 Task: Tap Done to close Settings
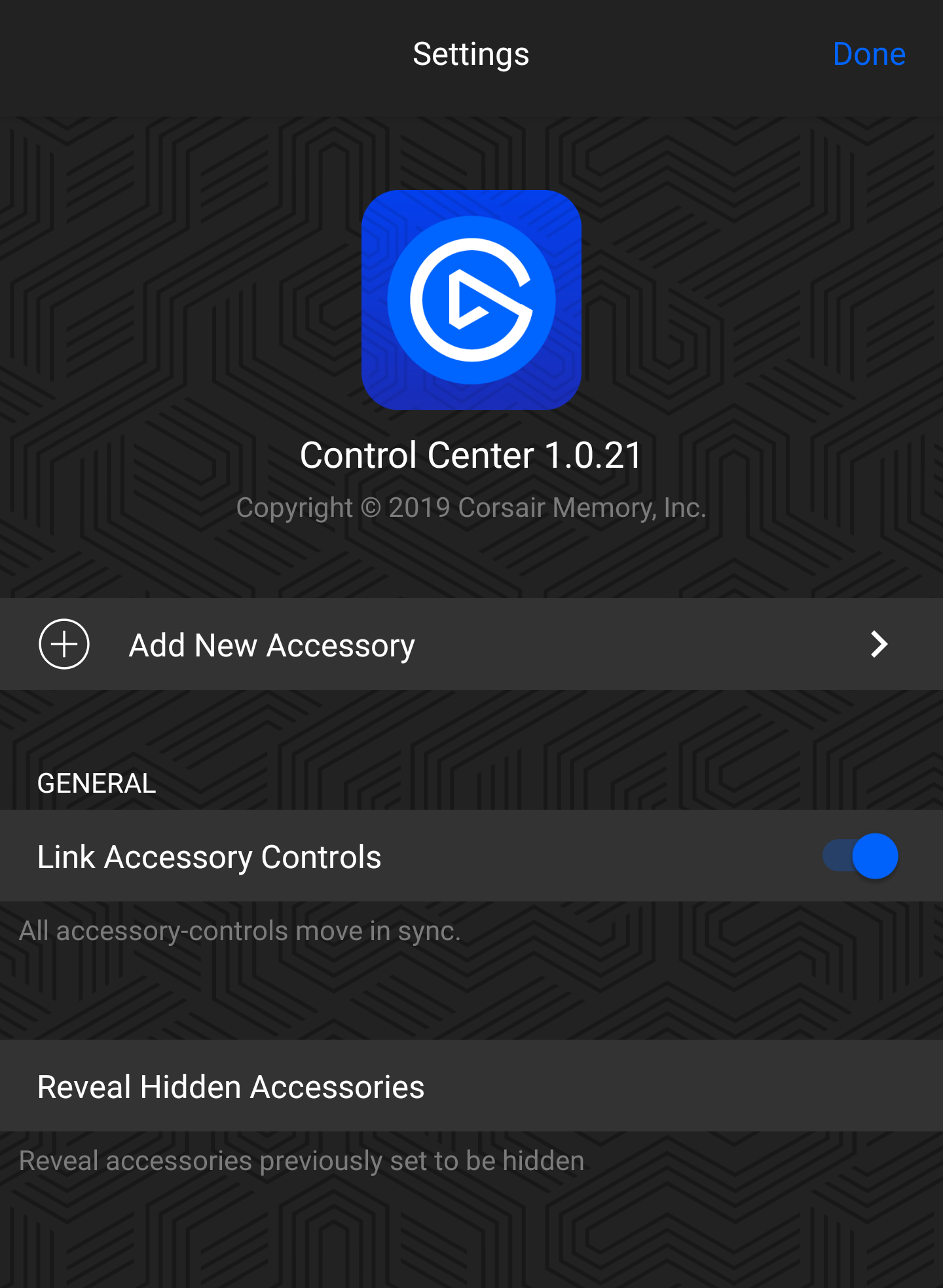coord(868,54)
